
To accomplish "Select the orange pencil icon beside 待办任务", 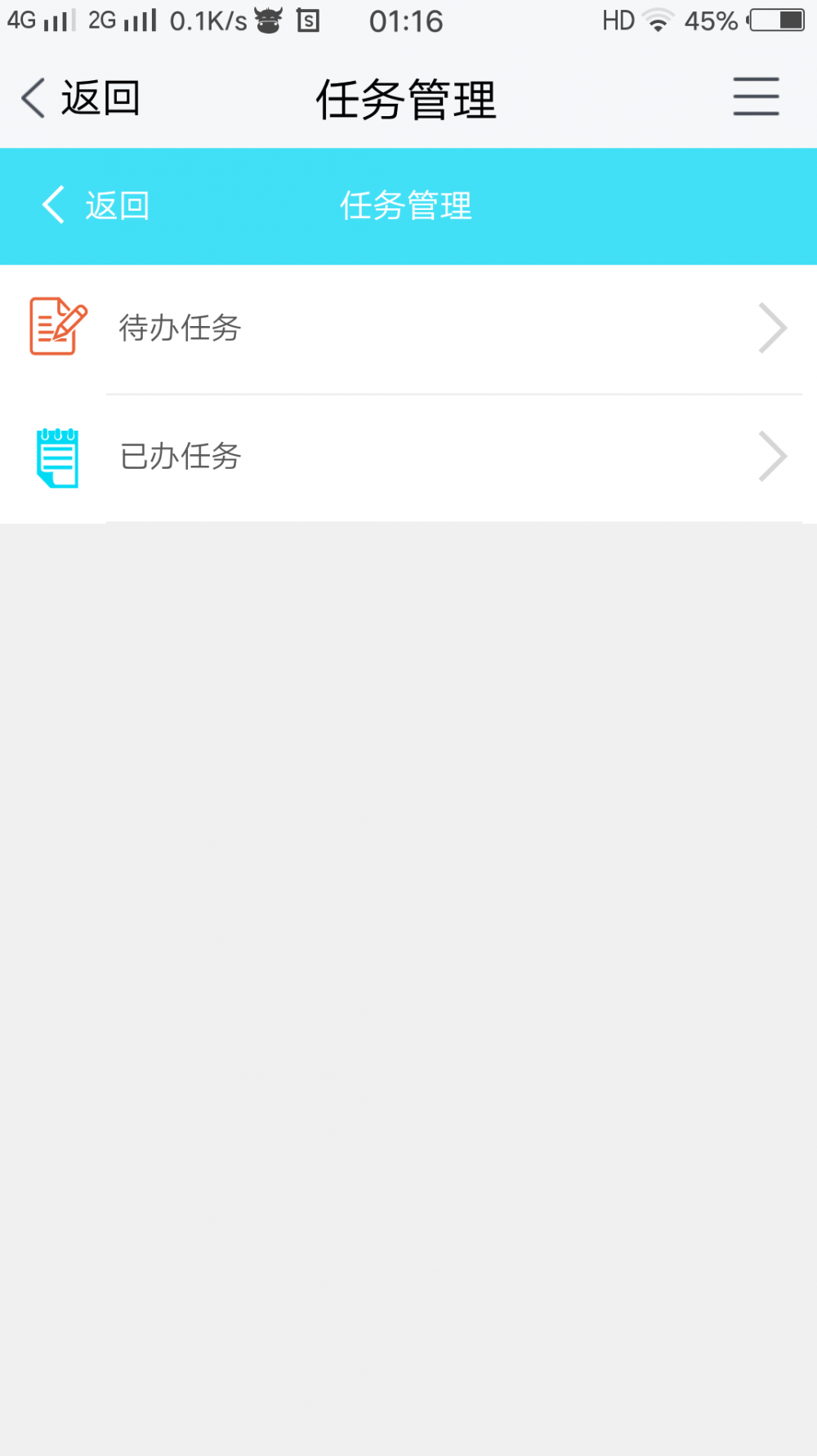I will (x=56, y=324).
